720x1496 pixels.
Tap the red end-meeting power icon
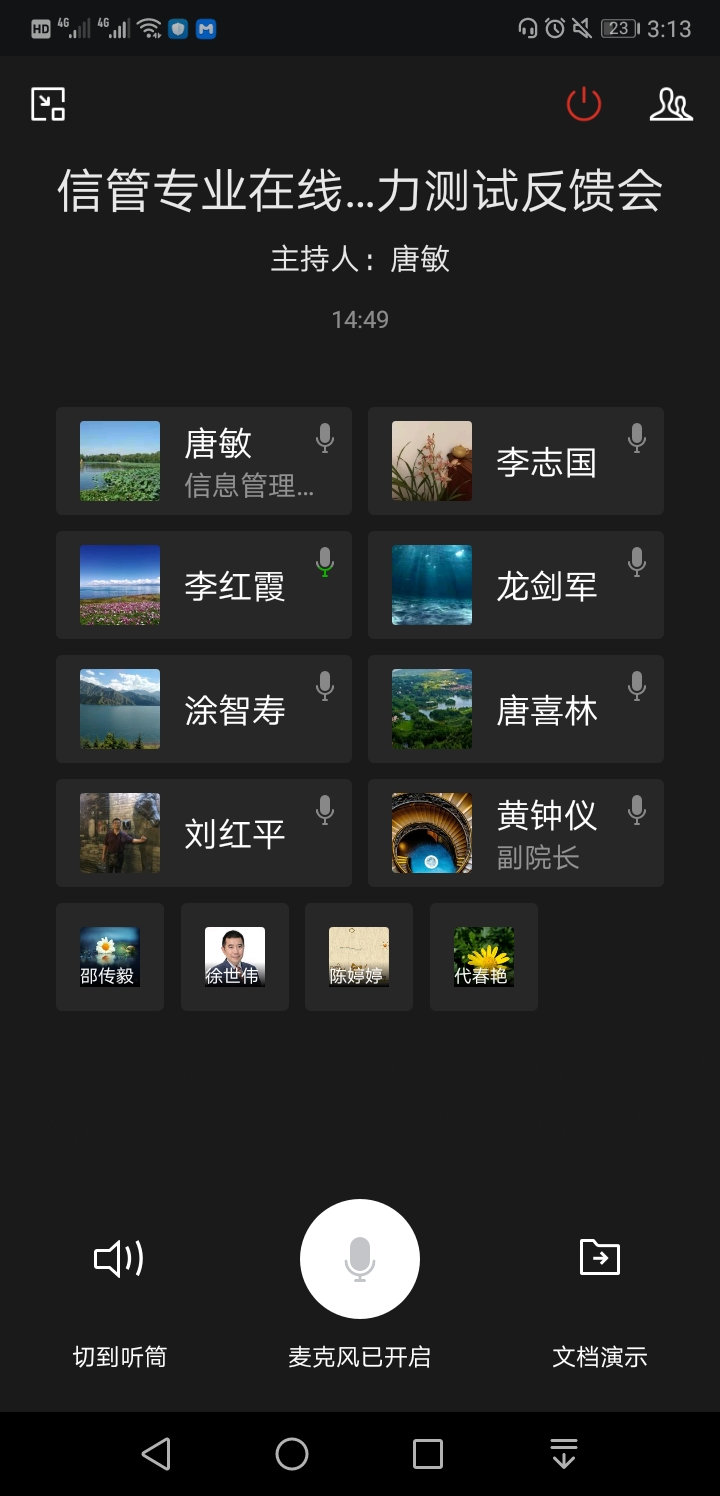583,104
